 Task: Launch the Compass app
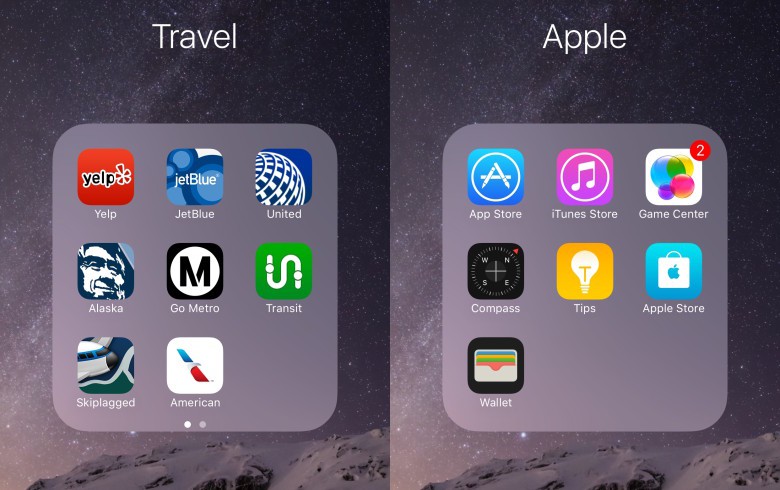(x=495, y=271)
